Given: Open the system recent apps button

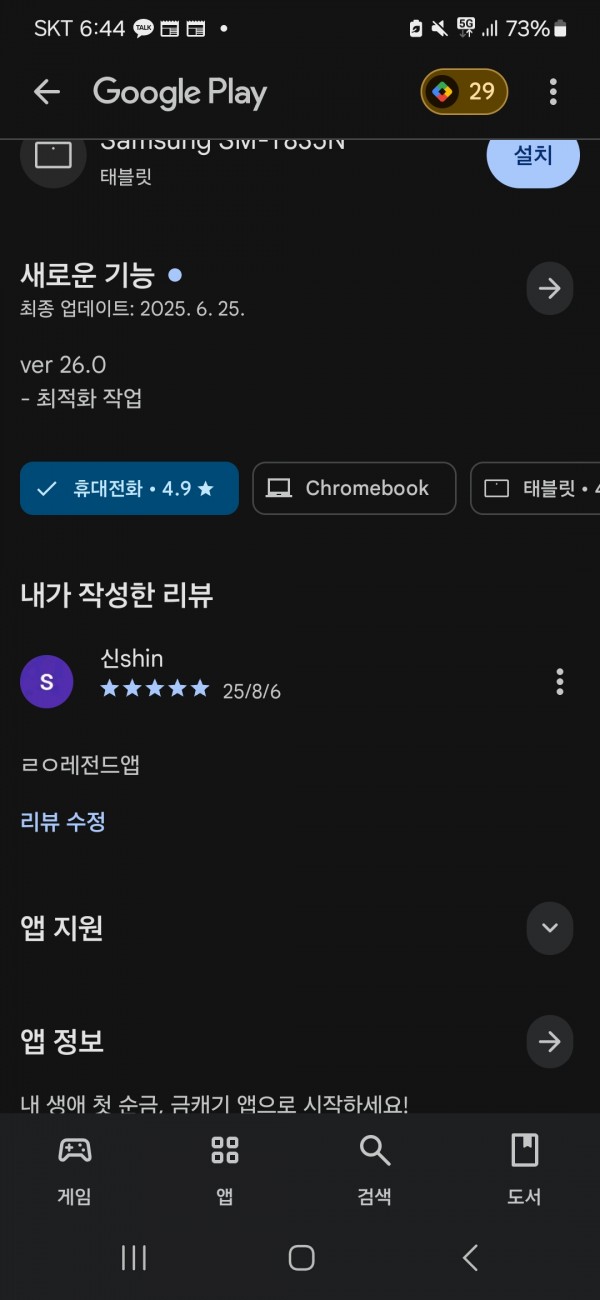Looking at the screenshot, I should pos(133,1257).
